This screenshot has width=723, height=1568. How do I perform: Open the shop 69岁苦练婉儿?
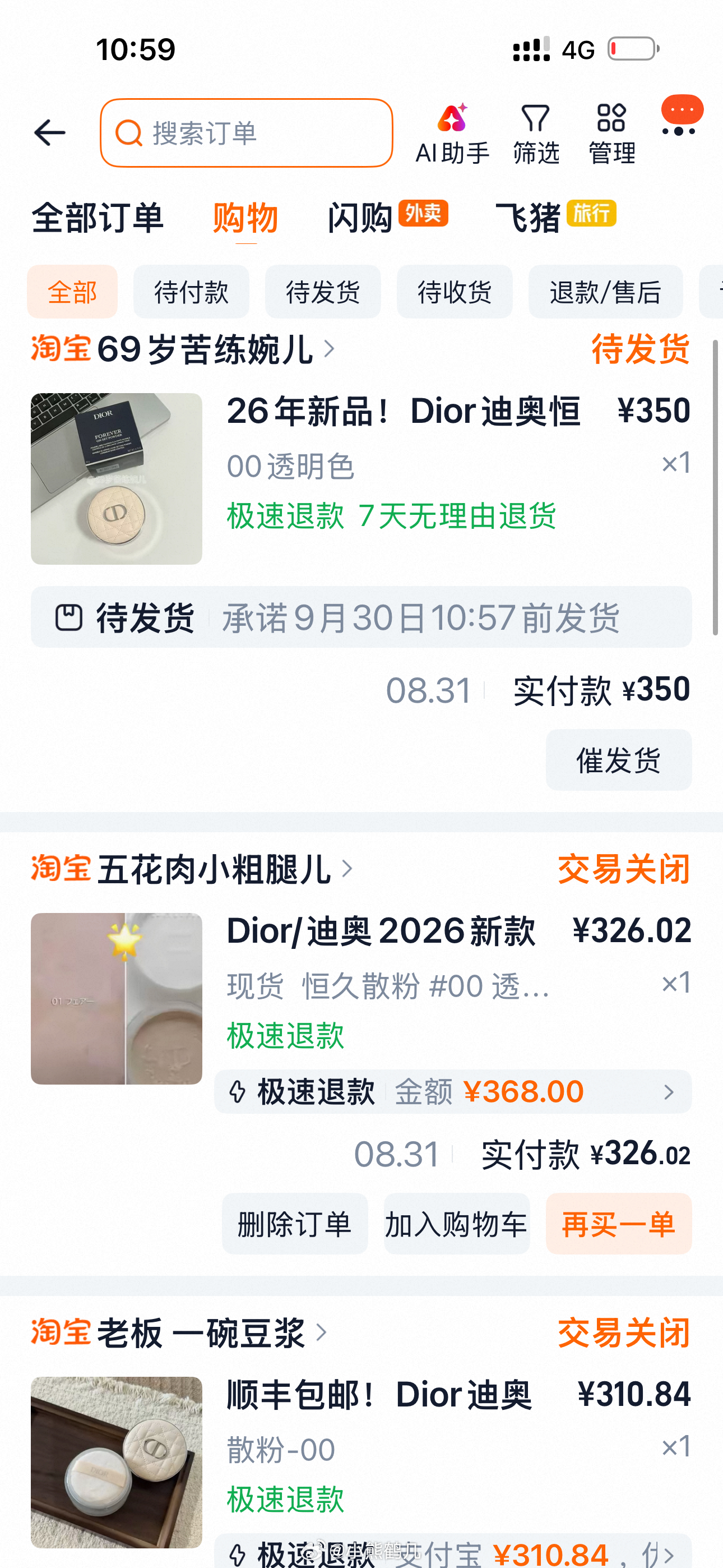tap(183, 349)
